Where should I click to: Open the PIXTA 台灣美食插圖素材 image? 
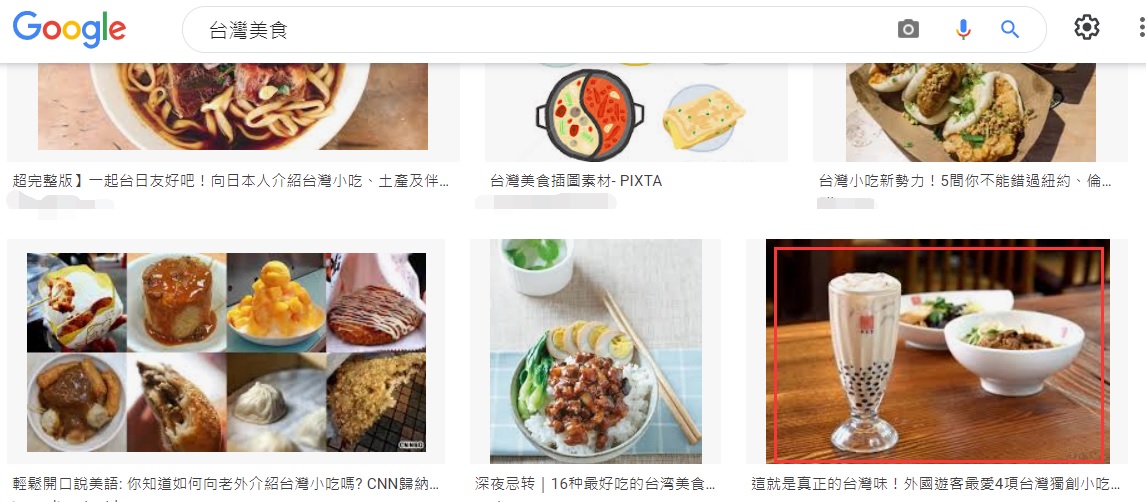point(636,108)
